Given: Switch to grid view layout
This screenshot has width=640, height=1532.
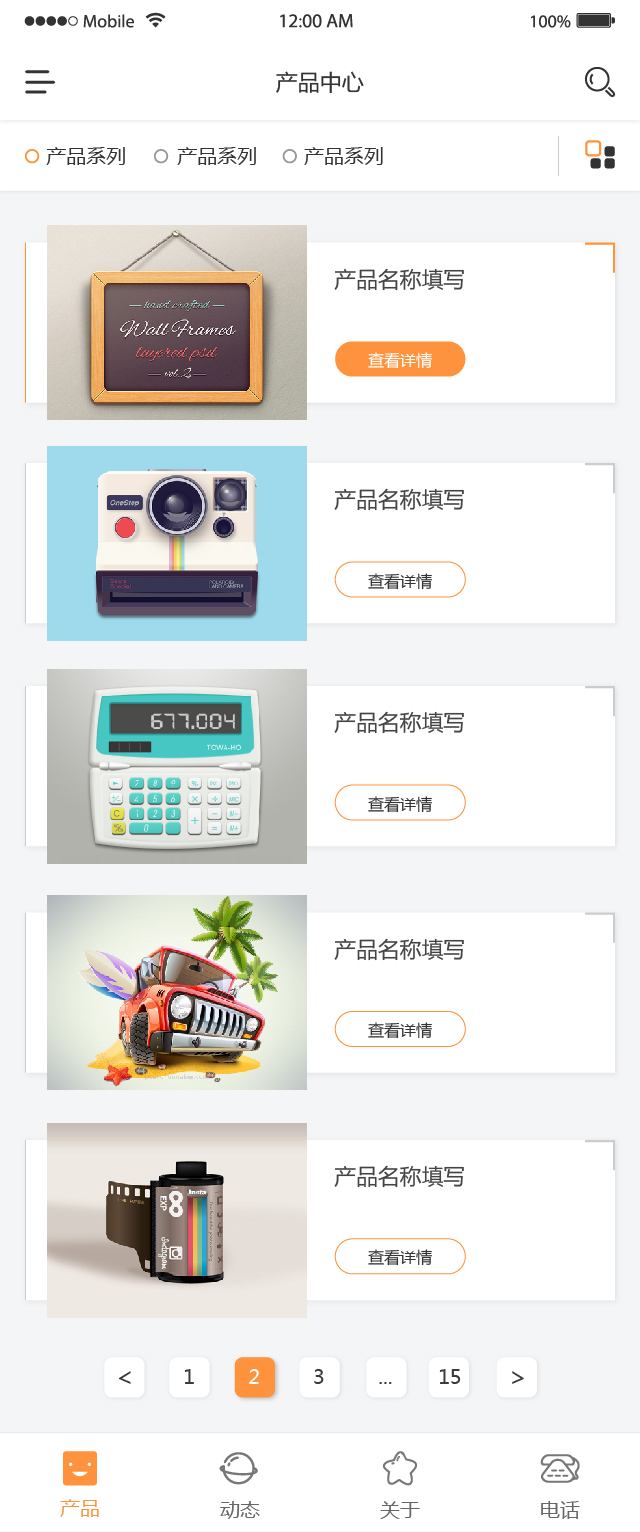Looking at the screenshot, I should click(x=600, y=155).
